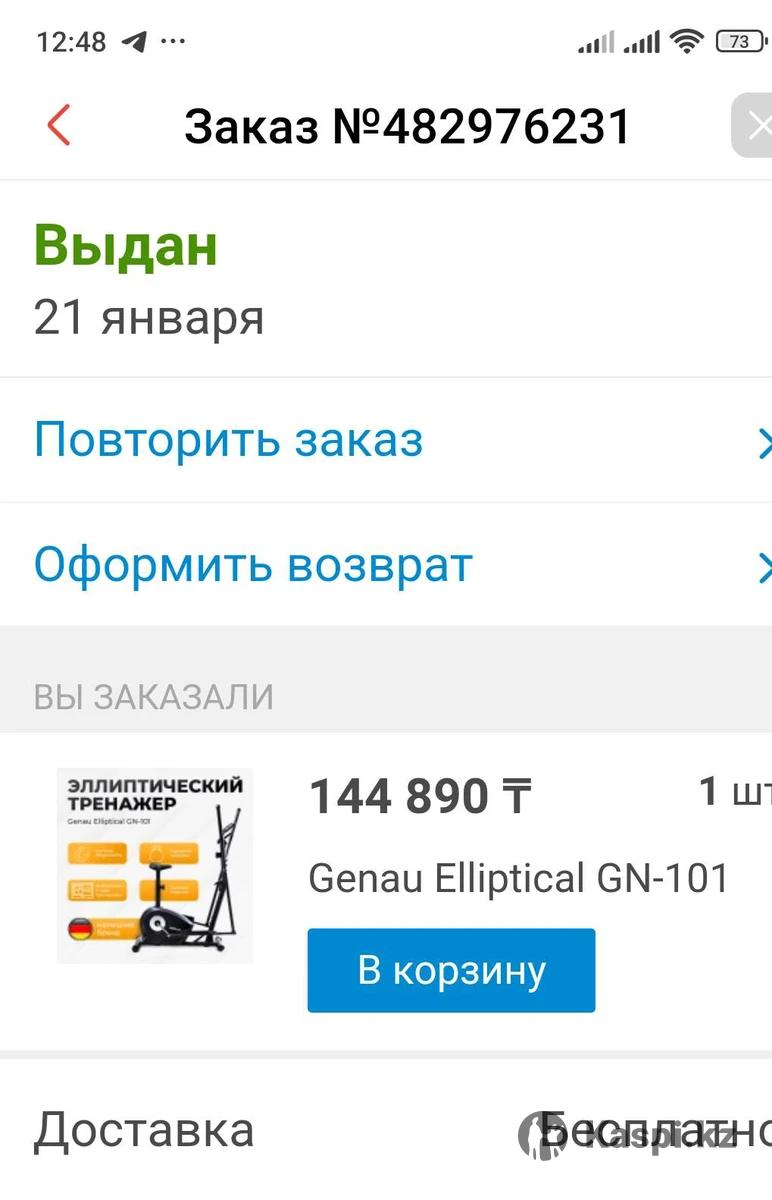Screen dimensions: 772x1200
Task: Open Оформить возврат
Action: coord(253,566)
